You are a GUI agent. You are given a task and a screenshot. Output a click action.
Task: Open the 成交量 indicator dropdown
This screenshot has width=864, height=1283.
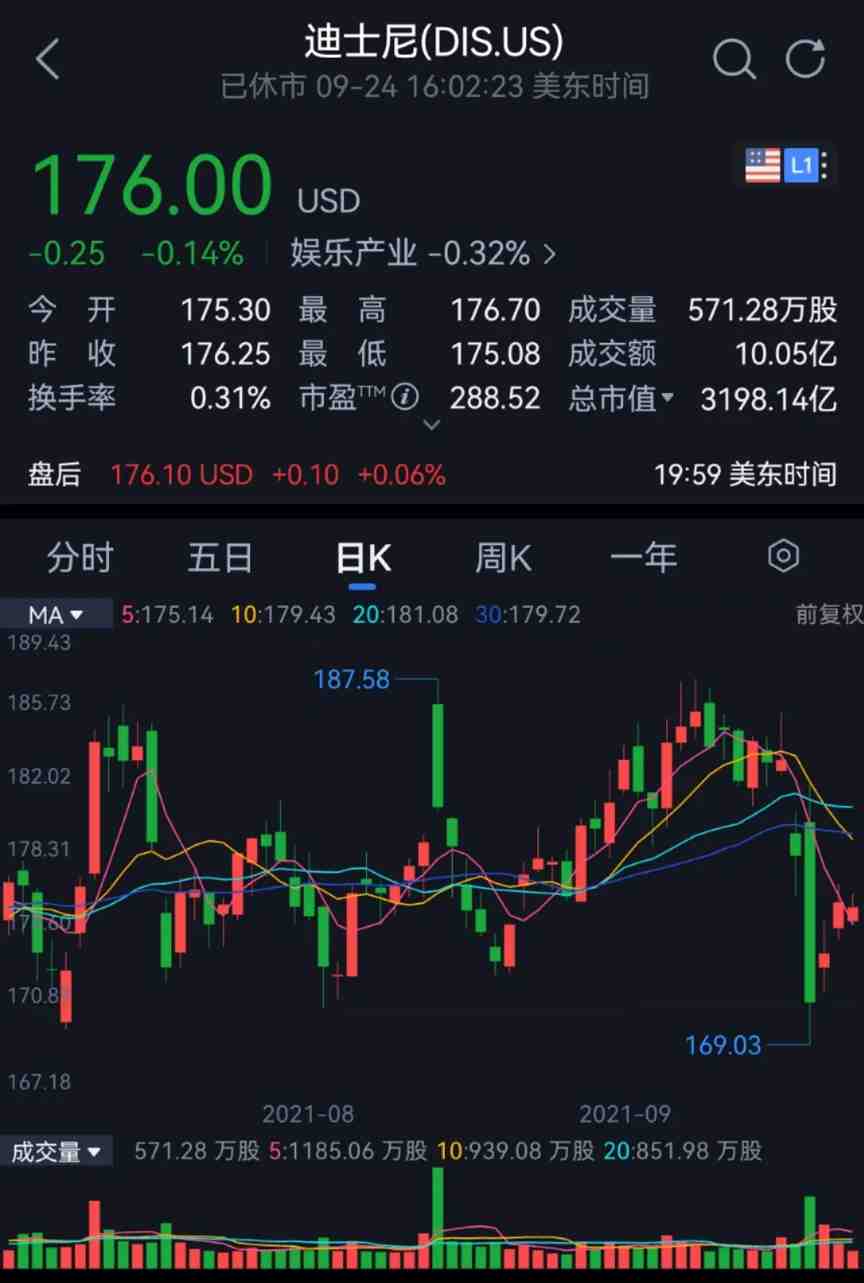click(56, 1152)
